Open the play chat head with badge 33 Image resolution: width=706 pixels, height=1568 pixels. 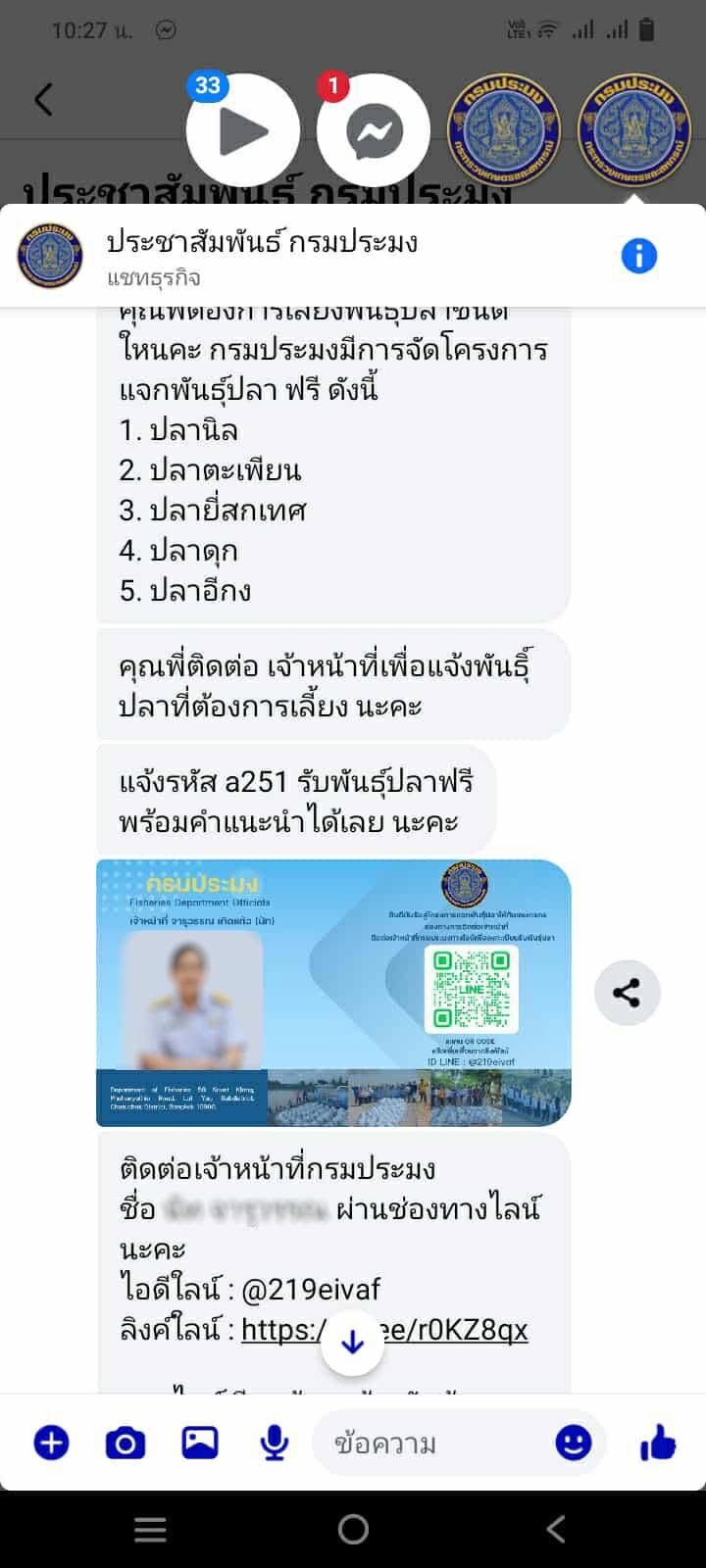(243, 131)
